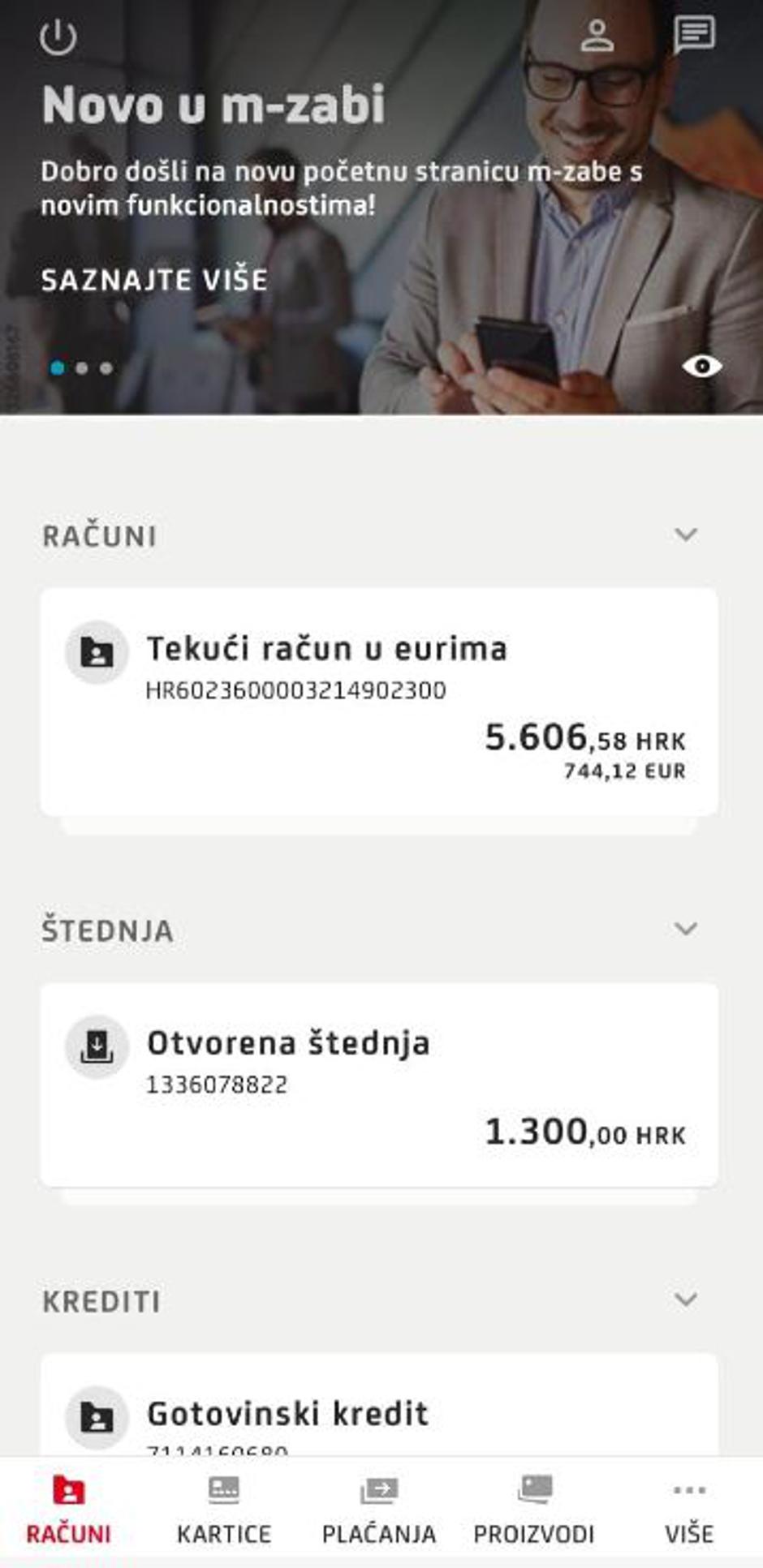This screenshot has width=763, height=1568.
Task: Switch to the PROIZVODI tab
Action: pyautogui.click(x=535, y=1506)
